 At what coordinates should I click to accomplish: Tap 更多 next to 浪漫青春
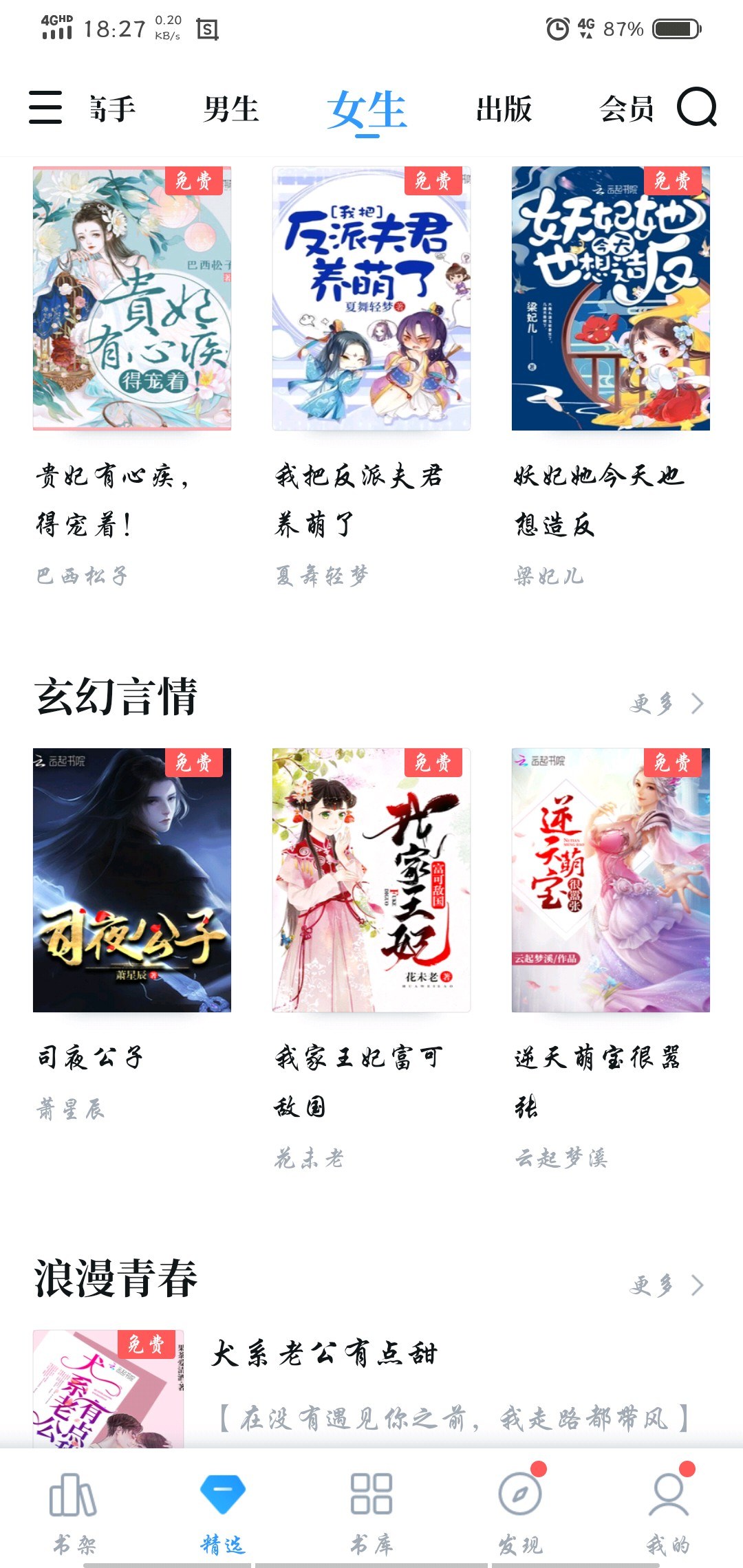(x=666, y=1285)
